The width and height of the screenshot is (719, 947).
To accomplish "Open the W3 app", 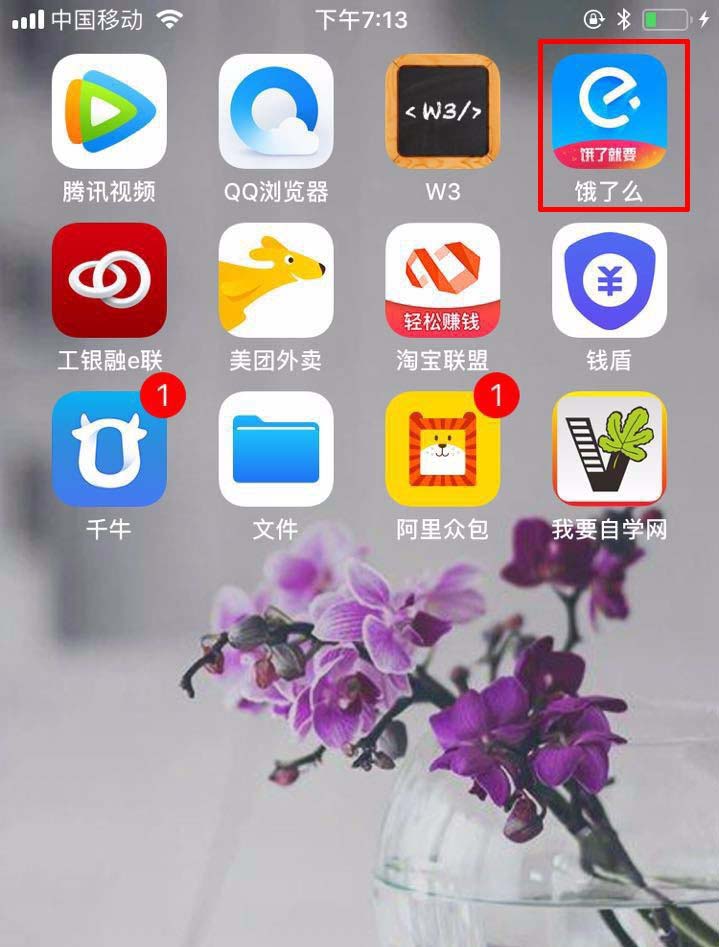I will tap(443, 111).
